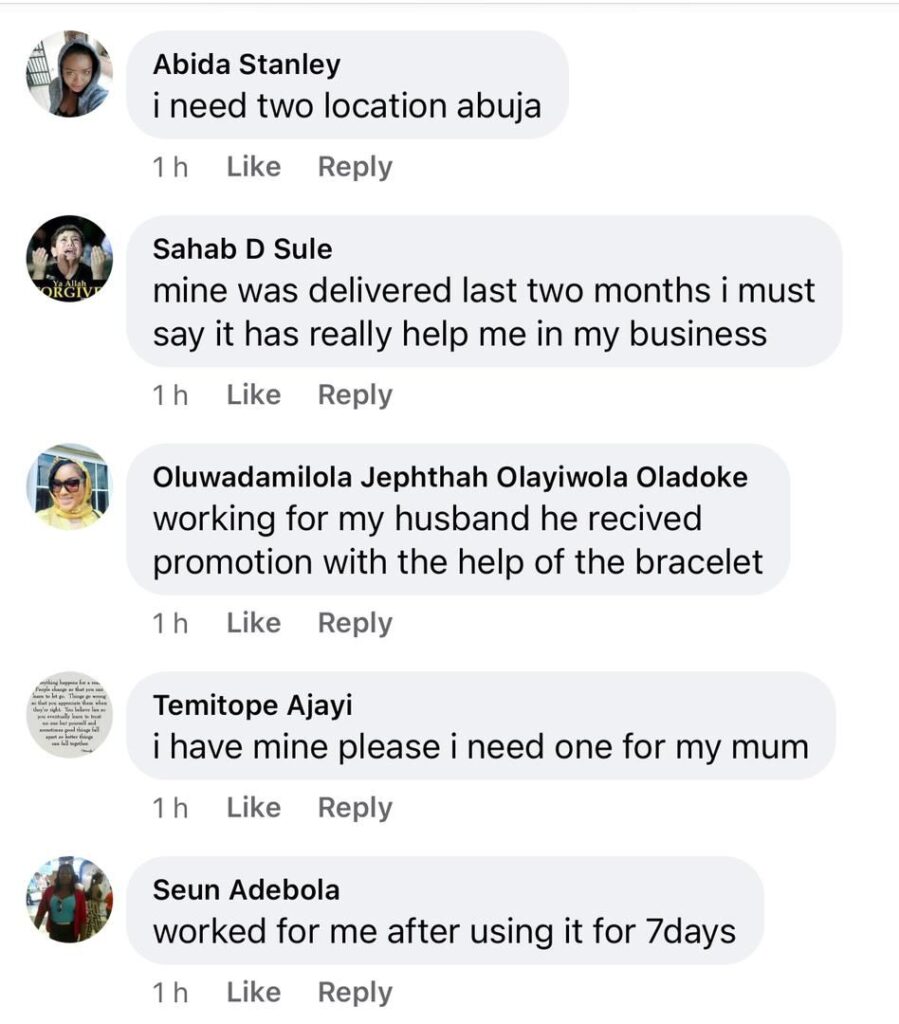The height and width of the screenshot is (1024, 899).
Task: Reply to Sahab D Sule's comment
Action: (x=355, y=395)
